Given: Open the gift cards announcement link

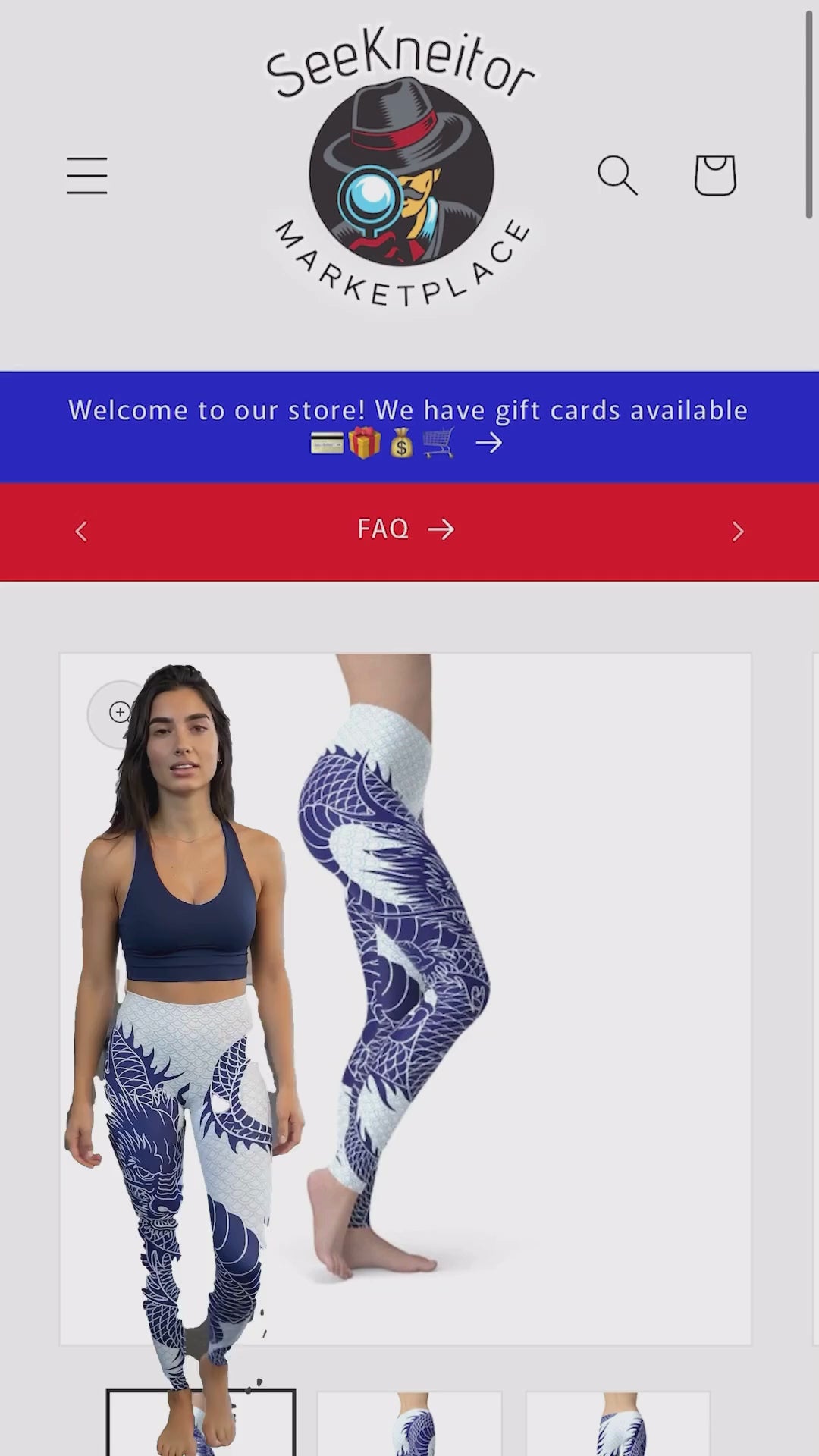Looking at the screenshot, I should pyautogui.click(x=408, y=426).
